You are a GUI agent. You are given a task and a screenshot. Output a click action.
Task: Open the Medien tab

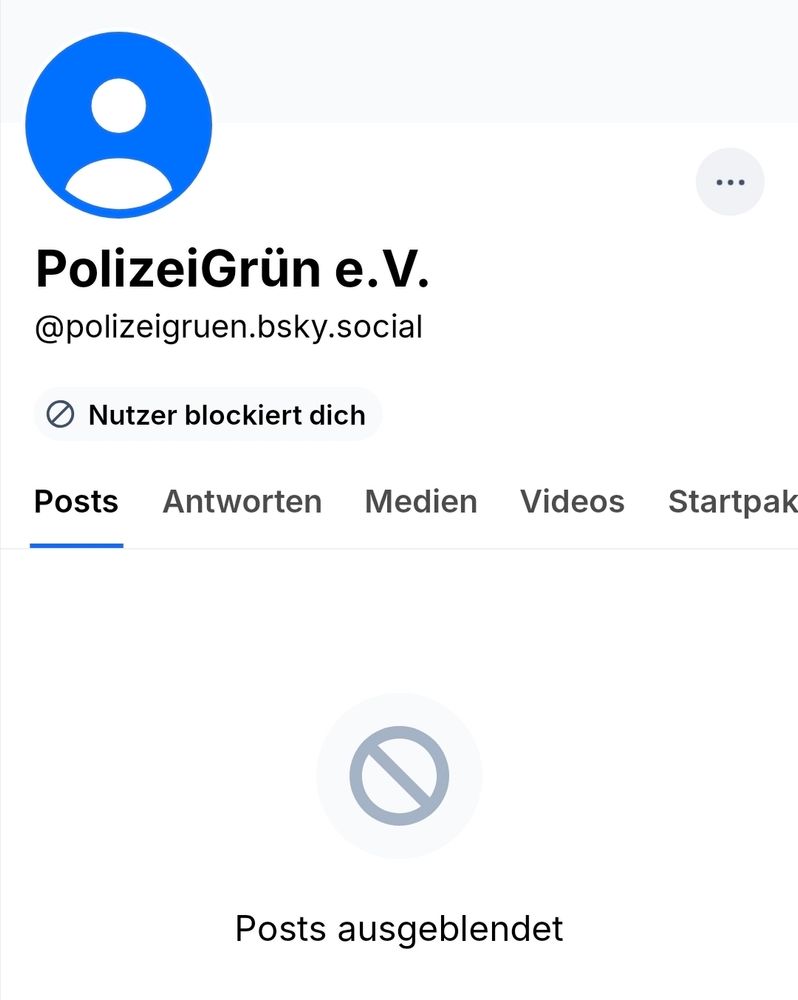pos(420,501)
